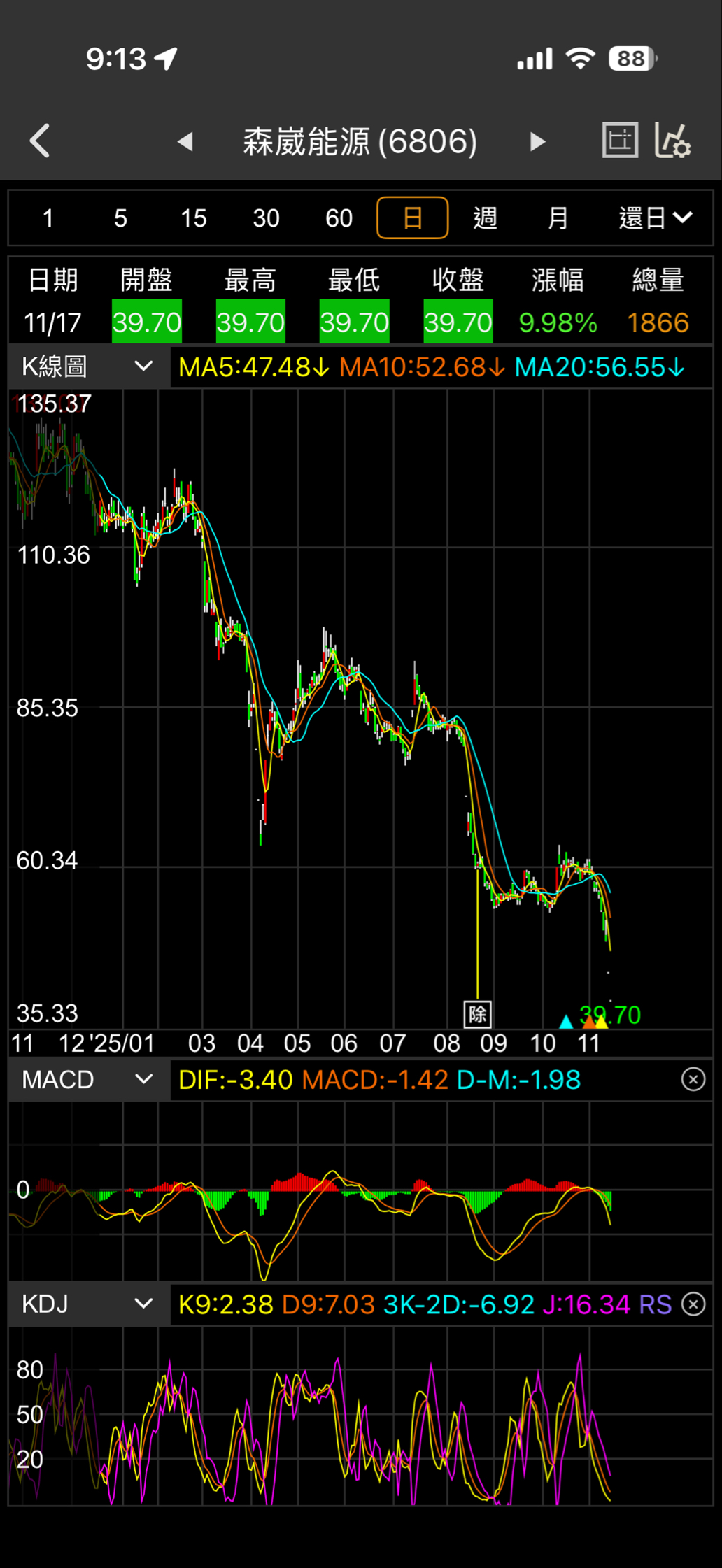Viewport: 722px width, 1568px height.
Task: Open chart indicator settings
Action: [x=672, y=141]
